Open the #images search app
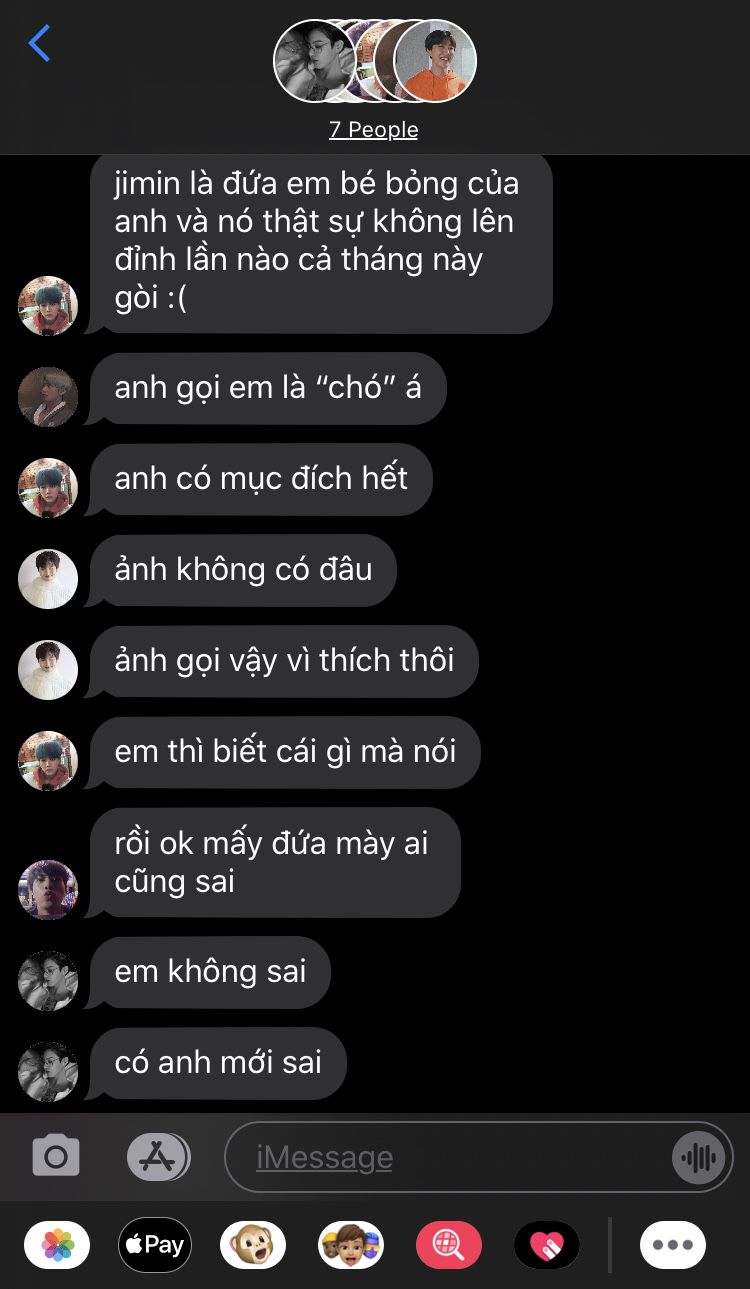 (449, 1245)
